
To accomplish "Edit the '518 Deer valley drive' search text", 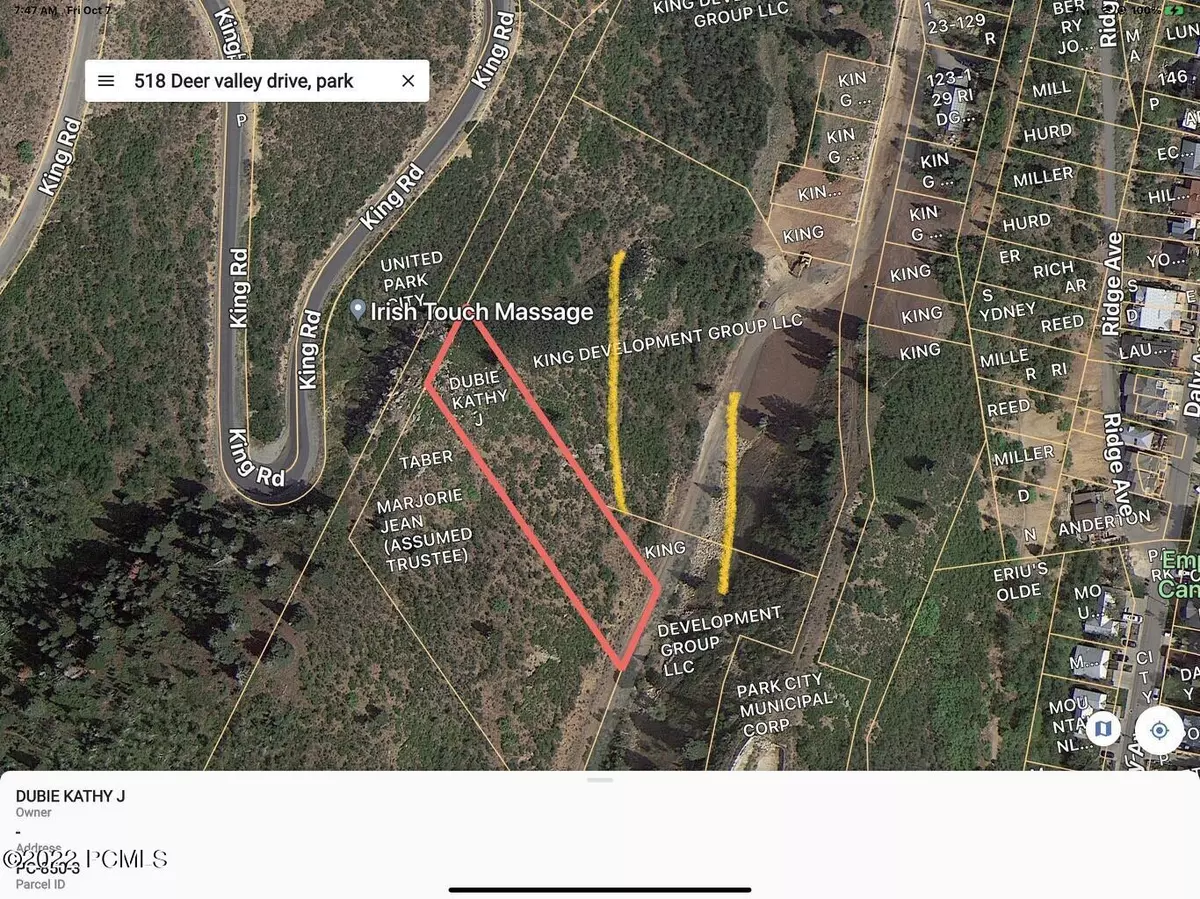I will [244, 81].
